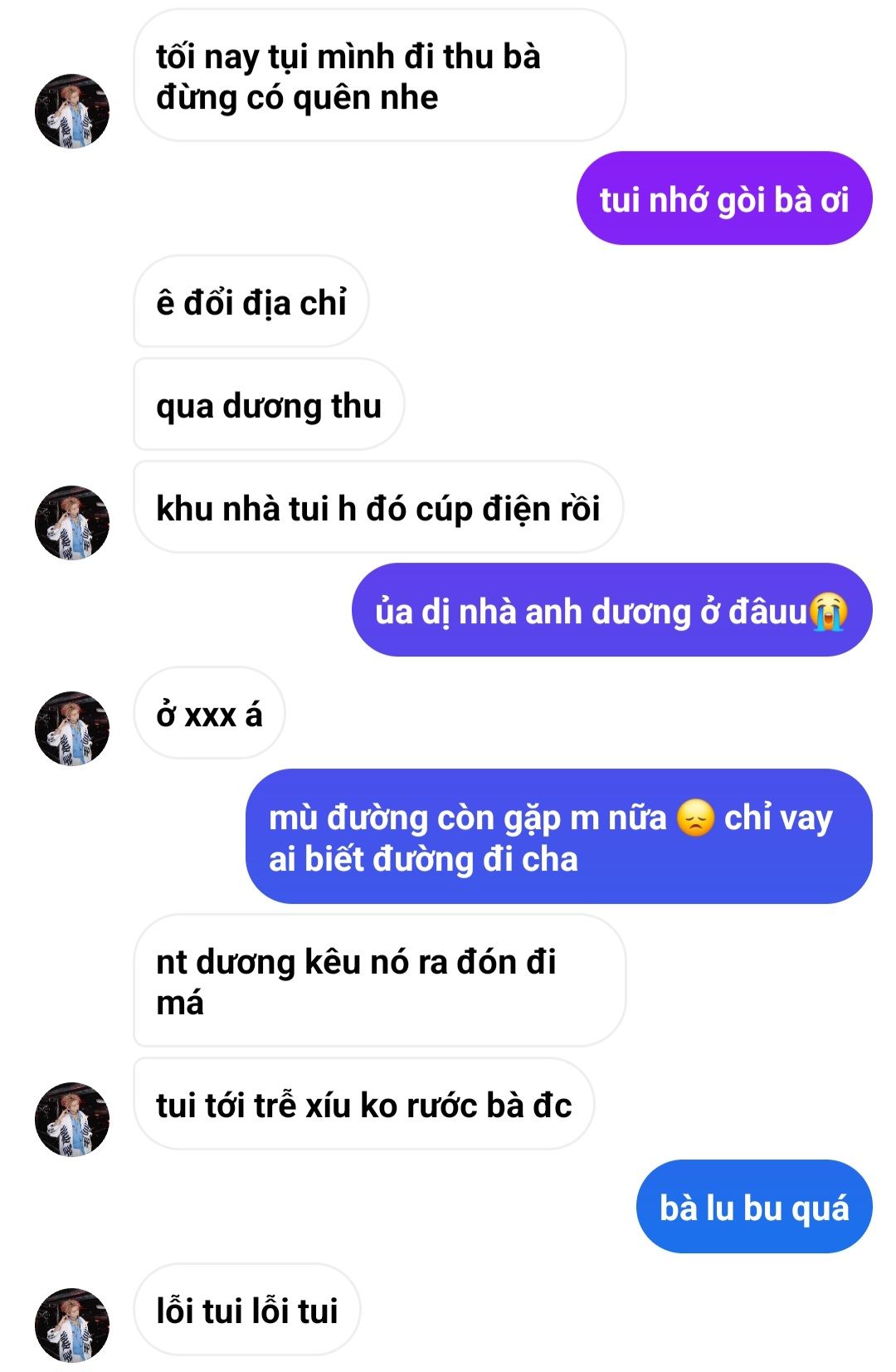Tap avatar beside "tối nay tụi mình" message
The height and width of the screenshot is (1372, 896).
pyautogui.click(x=72, y=110)
